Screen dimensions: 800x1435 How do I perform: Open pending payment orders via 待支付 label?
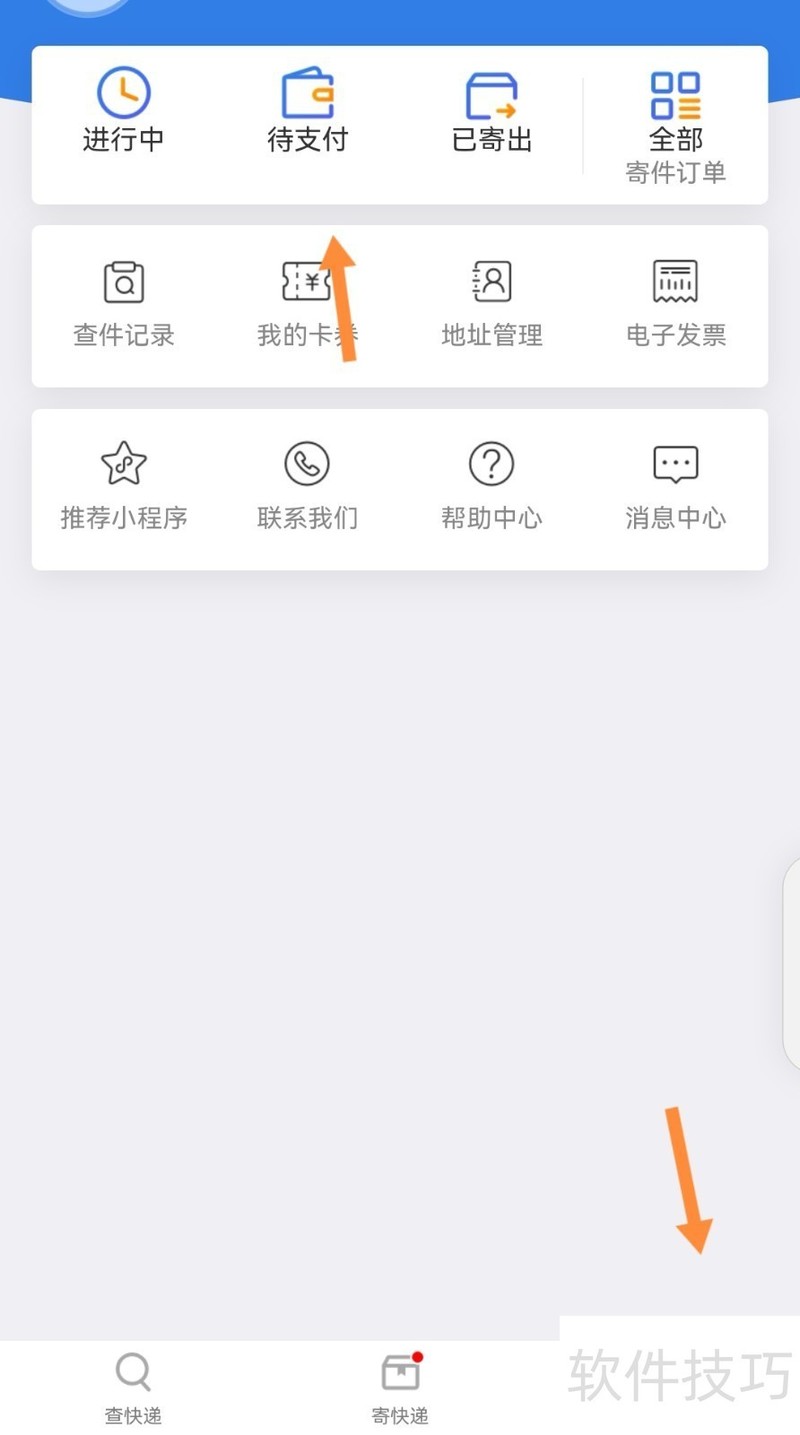[x=307, y=140]
